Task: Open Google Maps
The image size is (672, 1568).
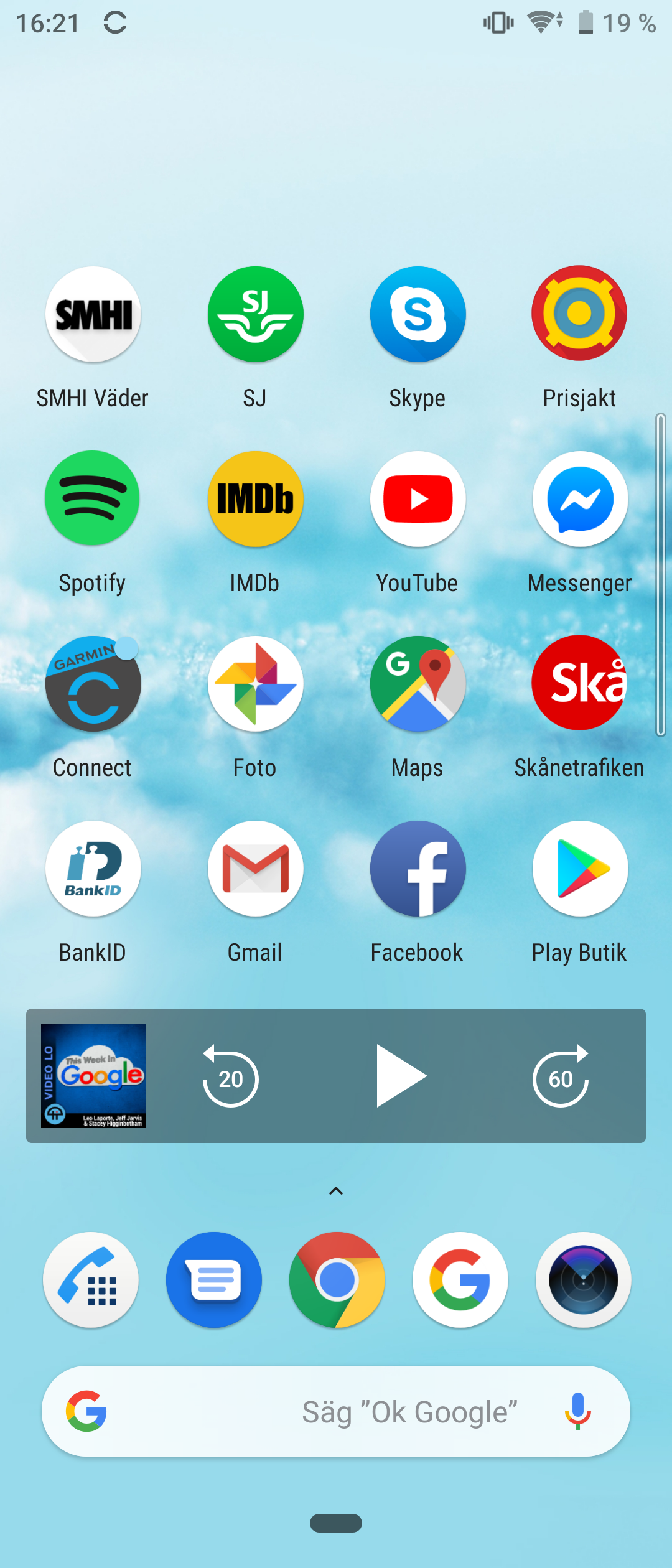Action: pyautogui.click(x=418, y=683)
